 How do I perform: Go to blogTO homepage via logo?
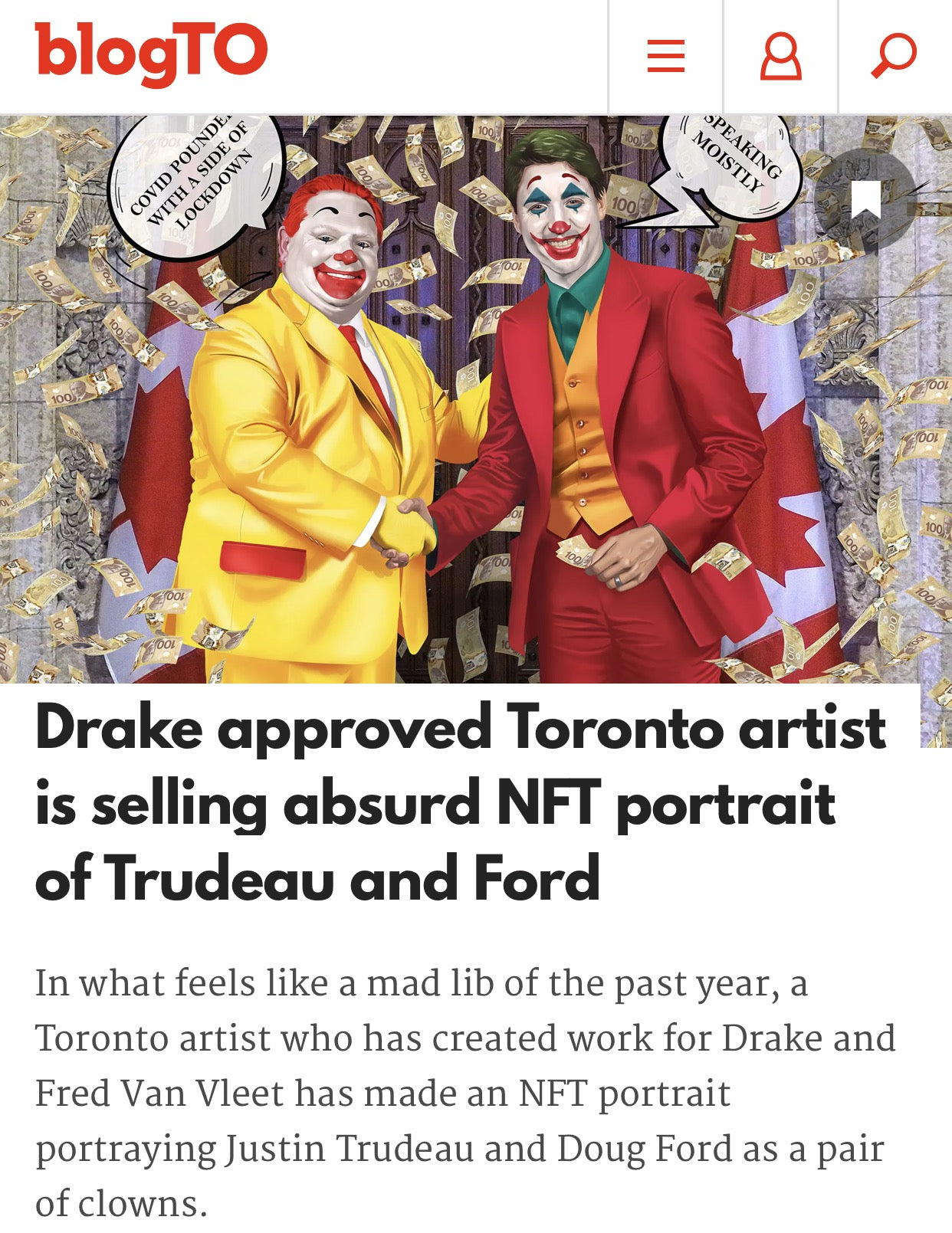(x=151, y=52)
